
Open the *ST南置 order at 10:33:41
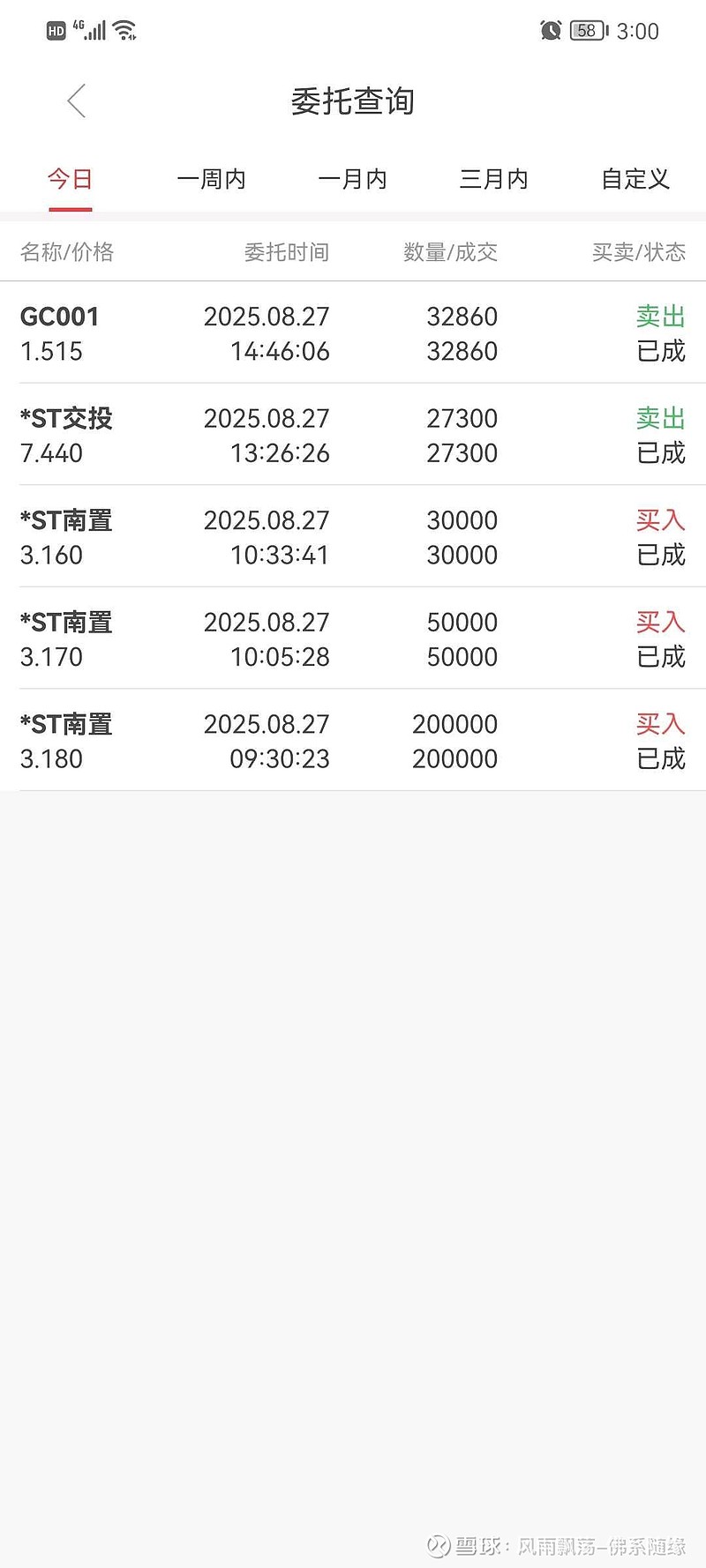tap(353, 537)
